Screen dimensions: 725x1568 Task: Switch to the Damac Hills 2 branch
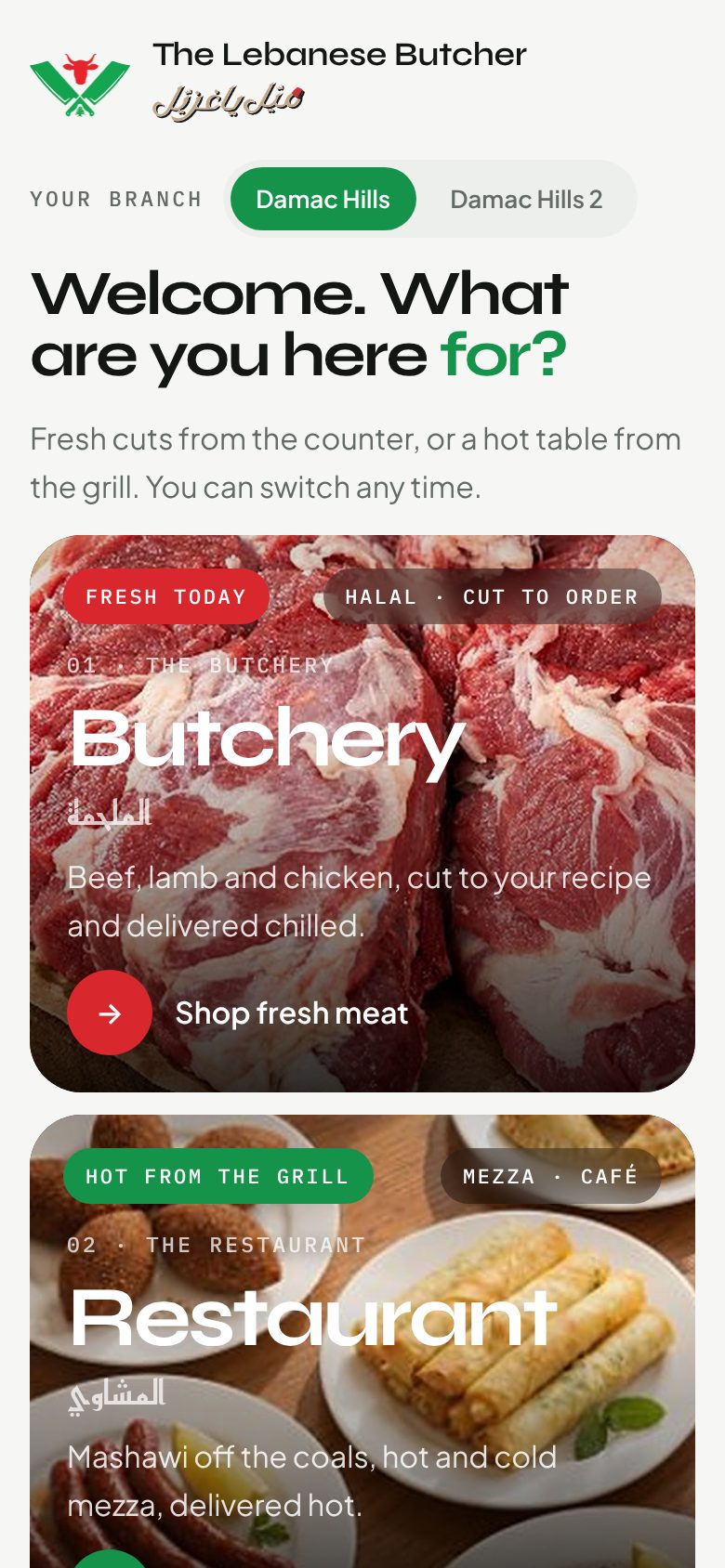click(526, 199)
